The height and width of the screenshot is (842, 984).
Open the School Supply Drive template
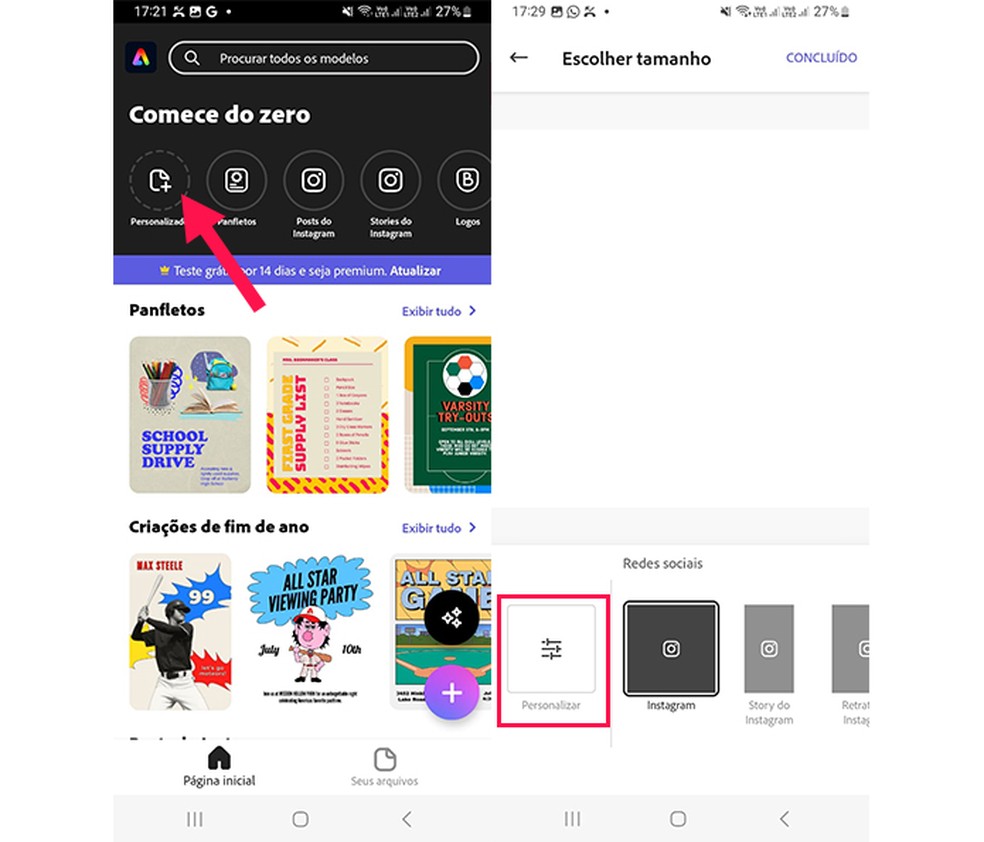coord(190,414)
